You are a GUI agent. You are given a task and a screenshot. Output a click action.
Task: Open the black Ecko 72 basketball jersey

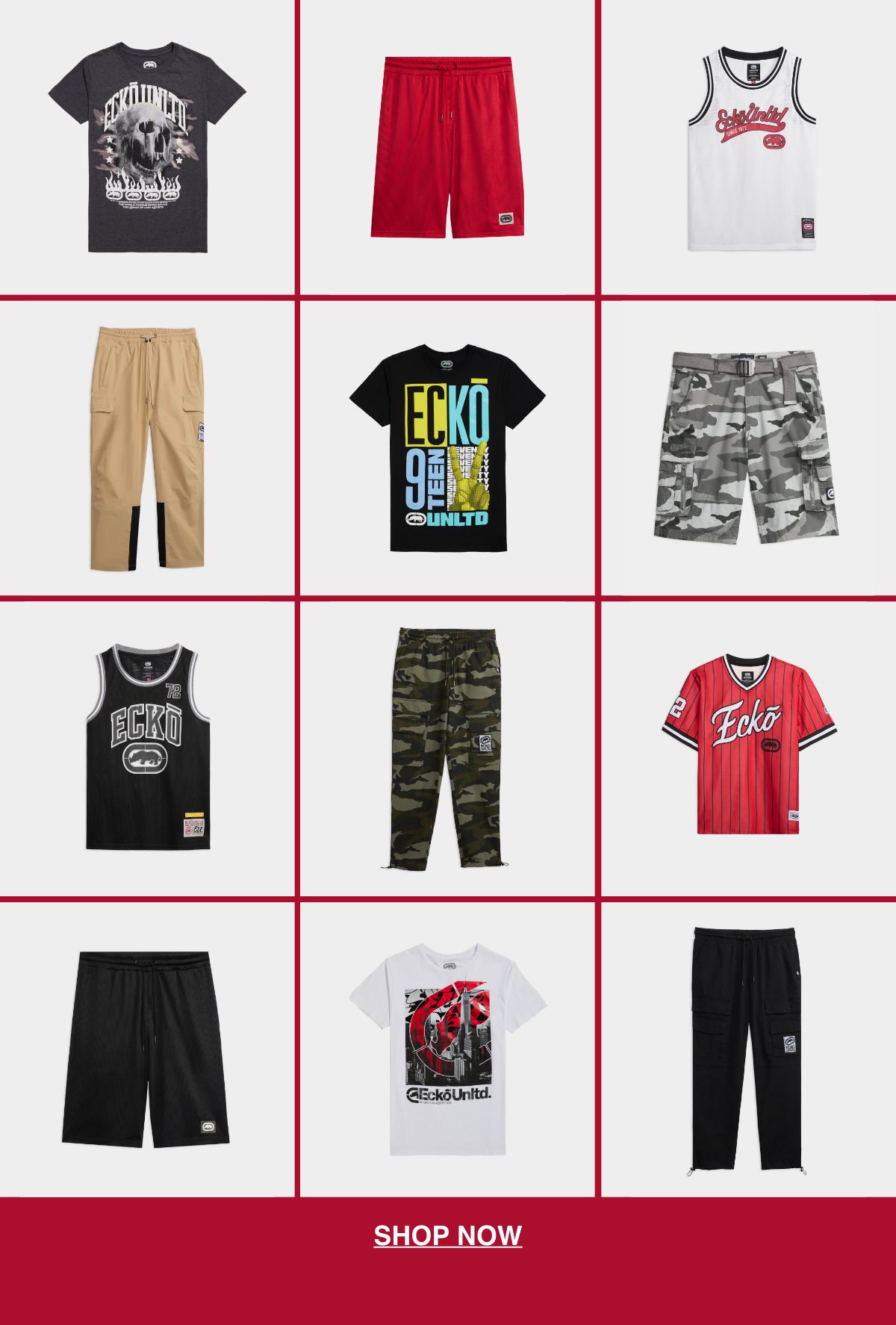click(x=147, y=747)
